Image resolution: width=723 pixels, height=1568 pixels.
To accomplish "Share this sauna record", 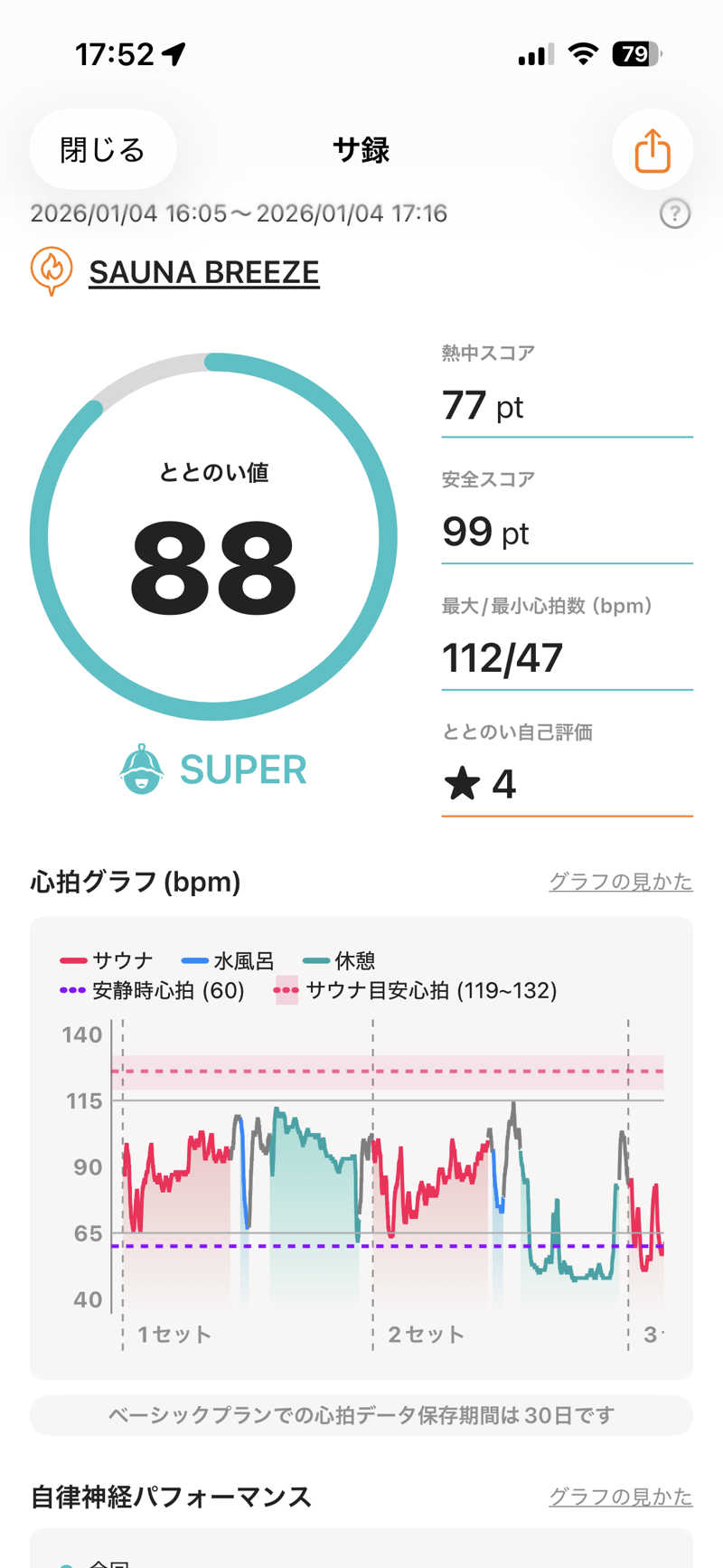I will pos(652,150).
